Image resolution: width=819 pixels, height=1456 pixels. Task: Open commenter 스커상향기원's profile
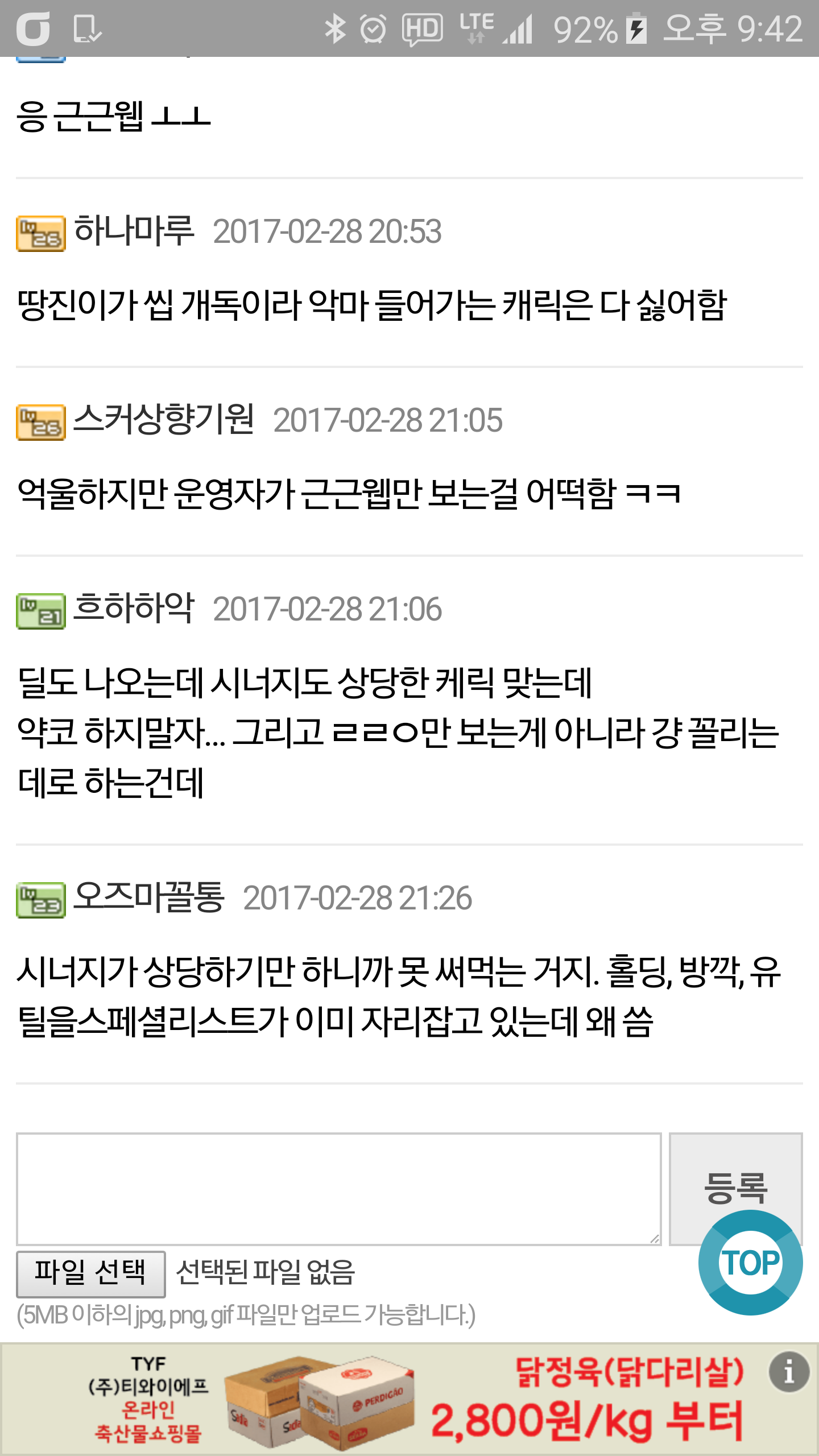click(x=164, y=420)
